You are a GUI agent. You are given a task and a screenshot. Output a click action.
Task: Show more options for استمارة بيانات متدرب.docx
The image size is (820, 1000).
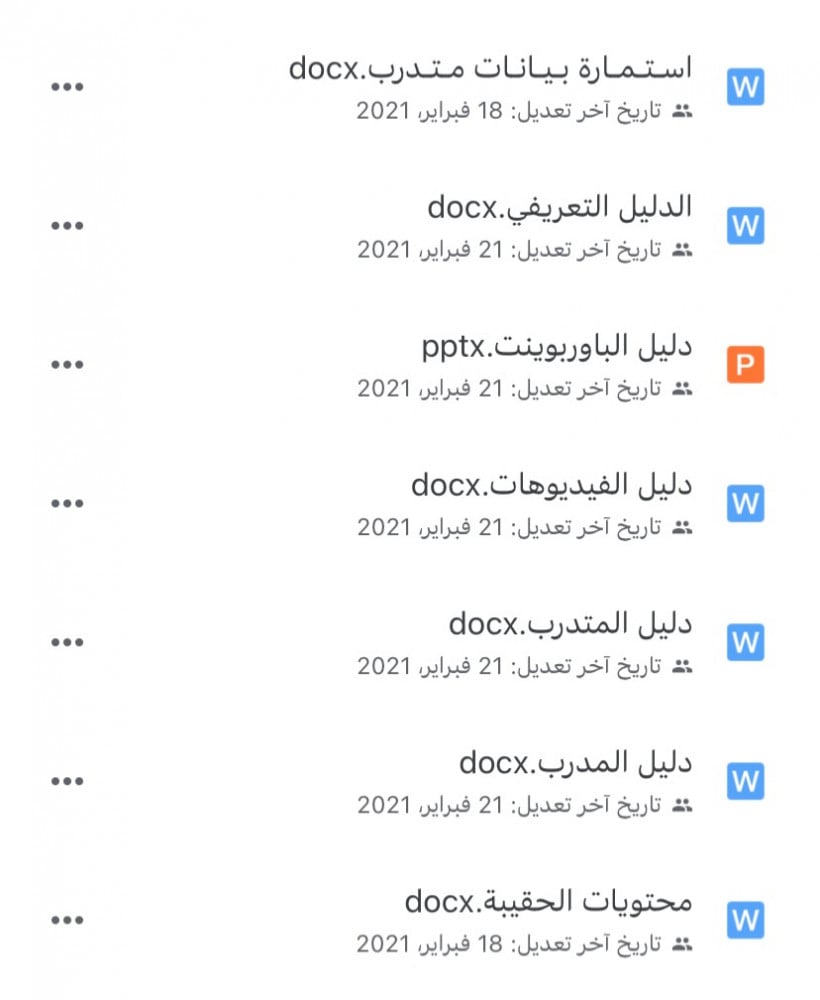[67, 87]
